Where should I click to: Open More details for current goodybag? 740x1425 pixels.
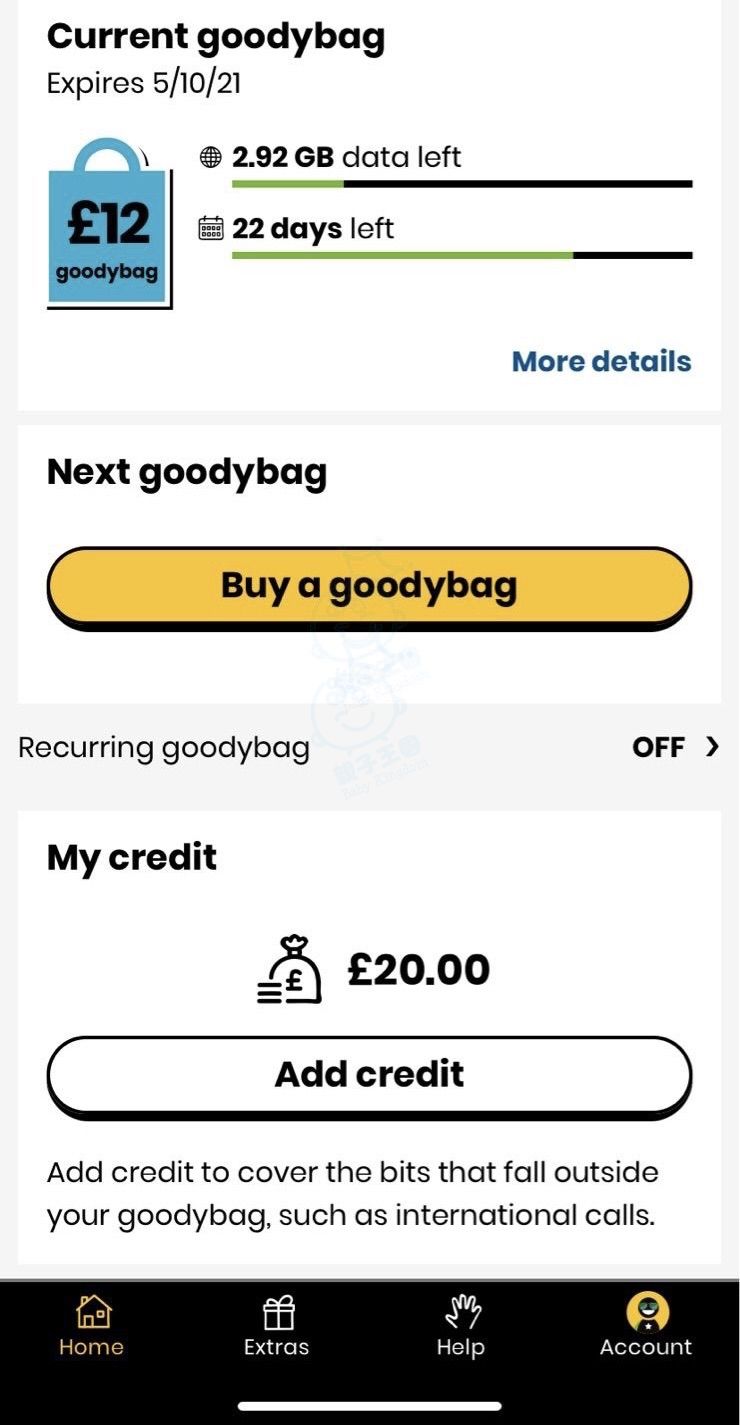point(601,361)
